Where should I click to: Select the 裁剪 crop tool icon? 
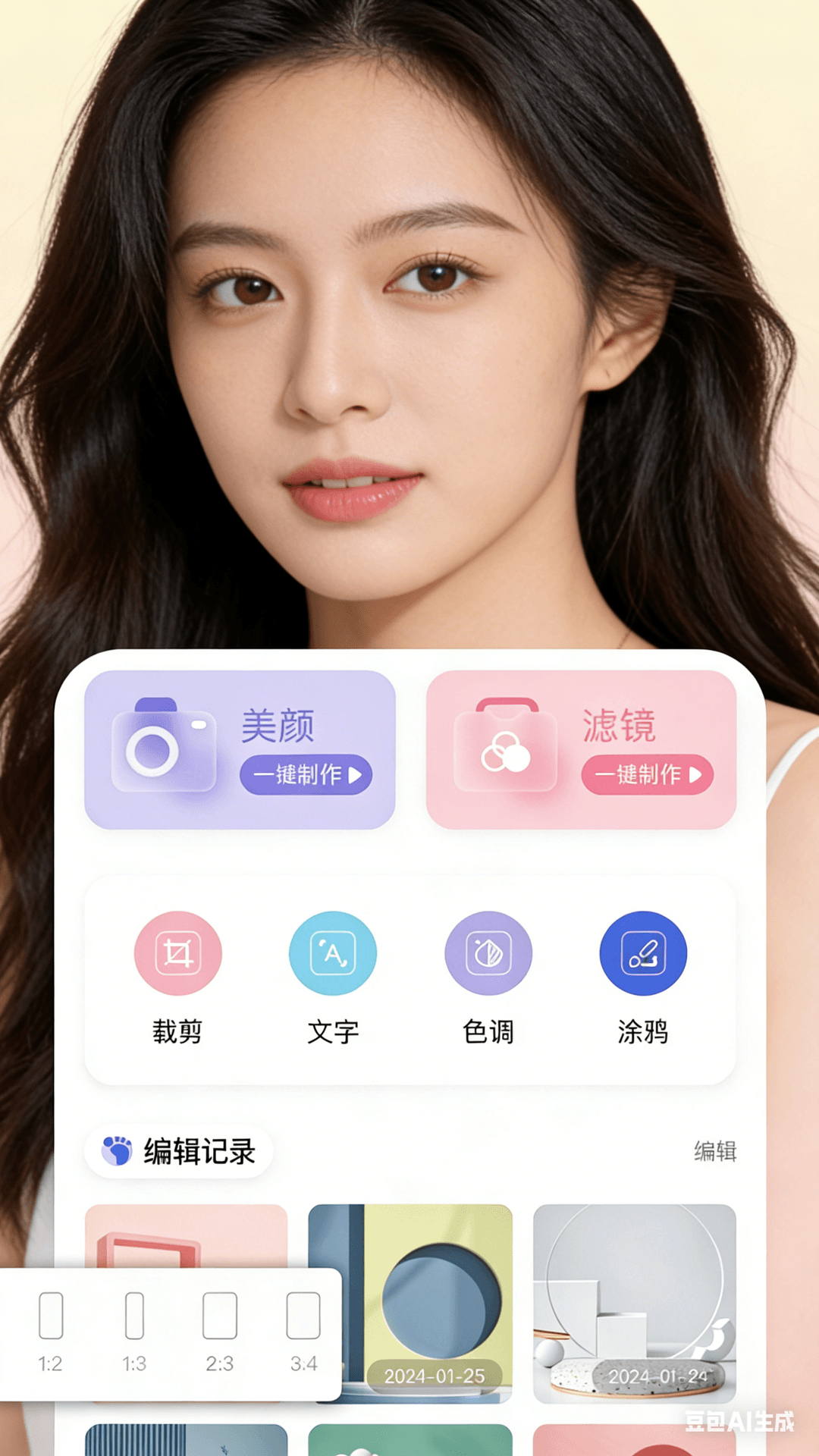pyautogui.click(x=179, y=953)
